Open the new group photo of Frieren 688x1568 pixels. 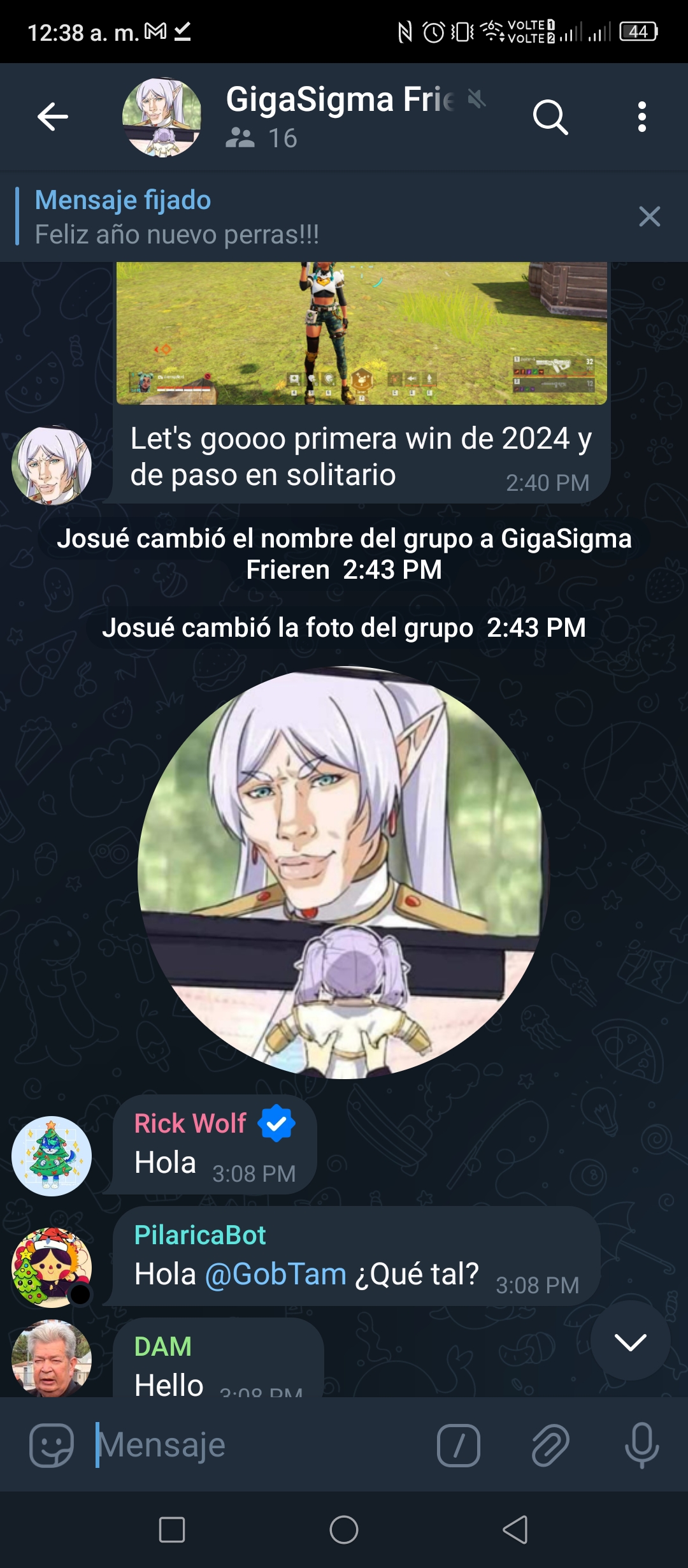click(x=343, y=873)
